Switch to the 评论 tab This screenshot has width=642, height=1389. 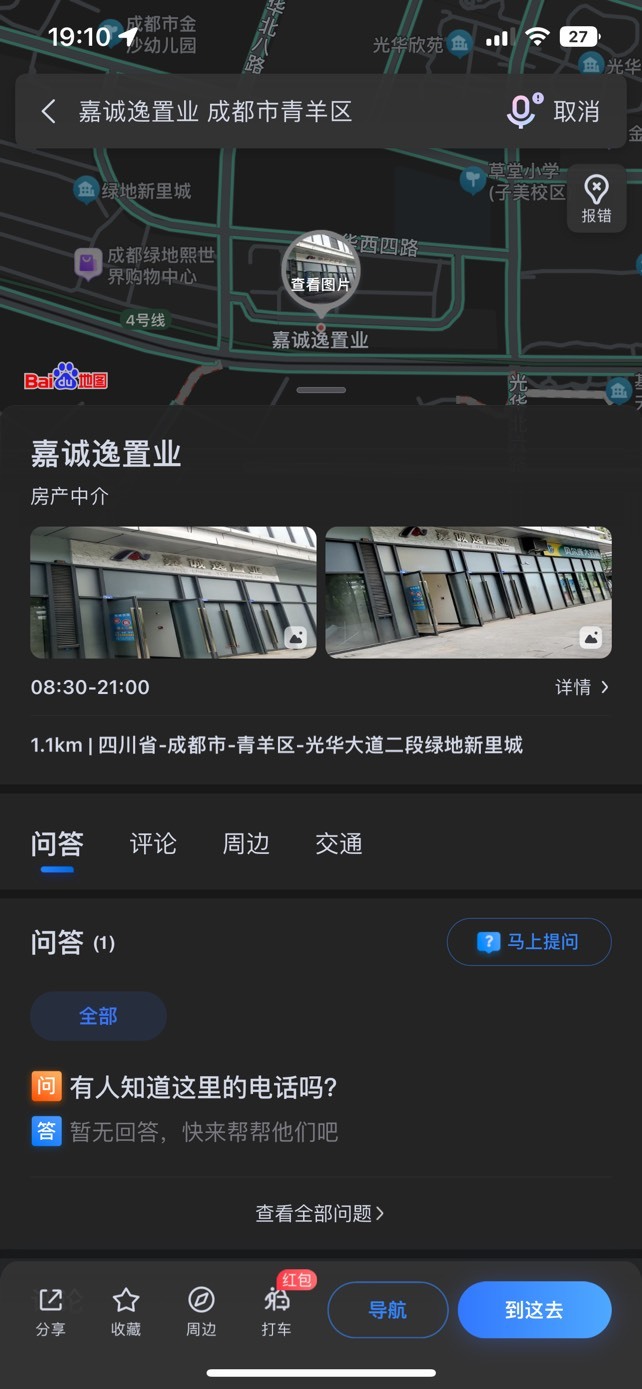153,844
